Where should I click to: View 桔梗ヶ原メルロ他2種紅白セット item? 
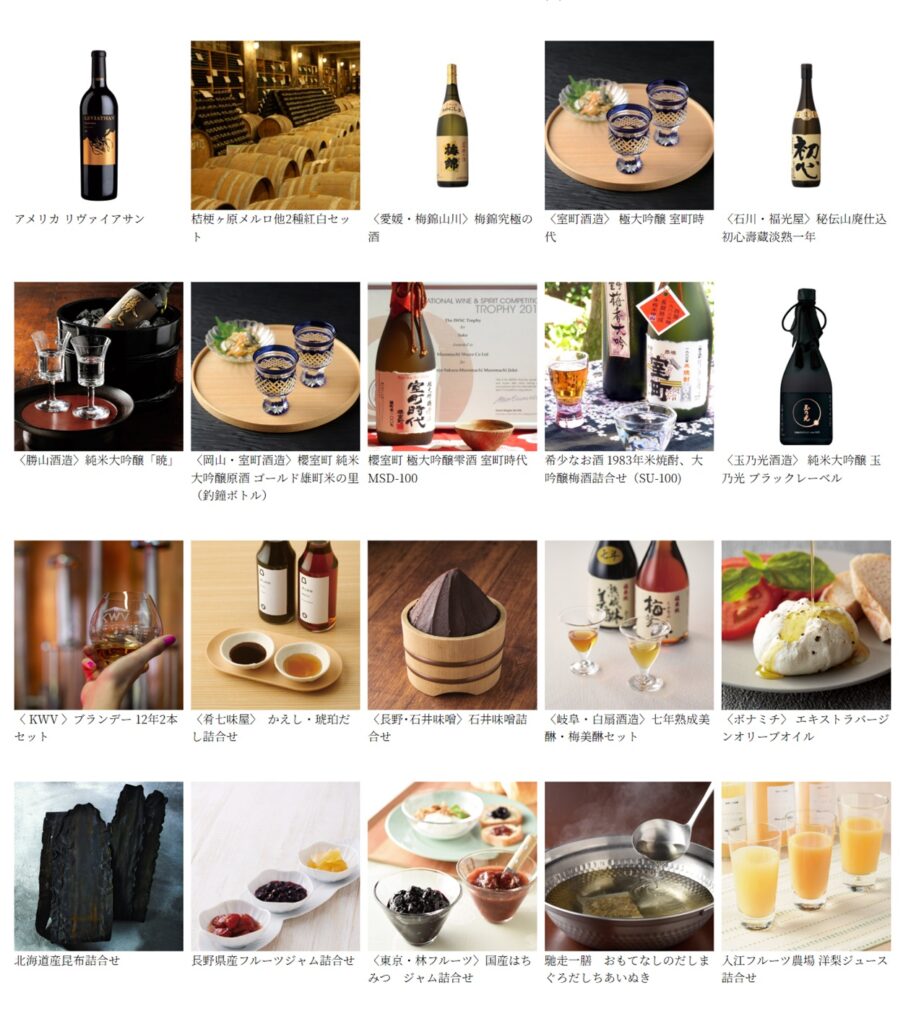275,125
